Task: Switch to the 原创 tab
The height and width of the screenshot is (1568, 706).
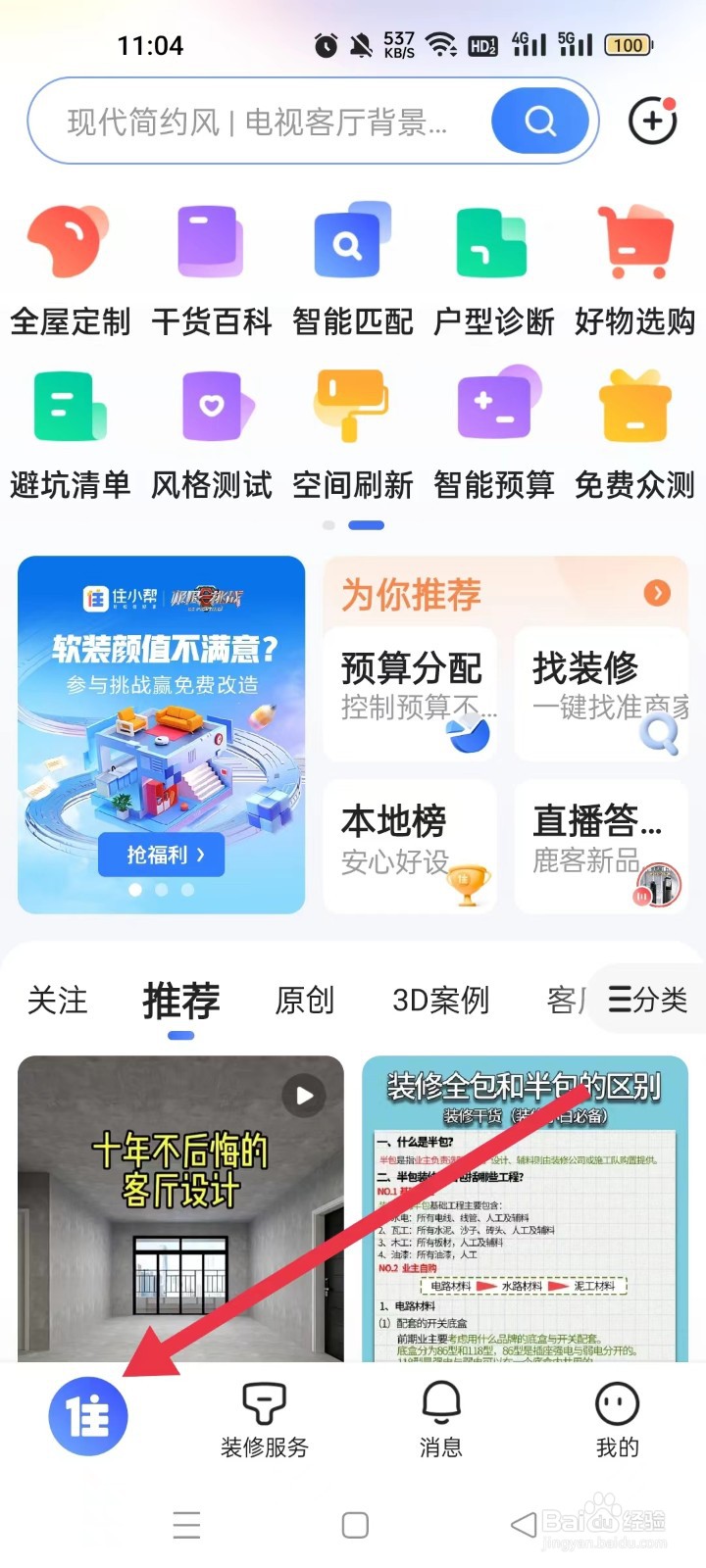Action: (305, 1000)
